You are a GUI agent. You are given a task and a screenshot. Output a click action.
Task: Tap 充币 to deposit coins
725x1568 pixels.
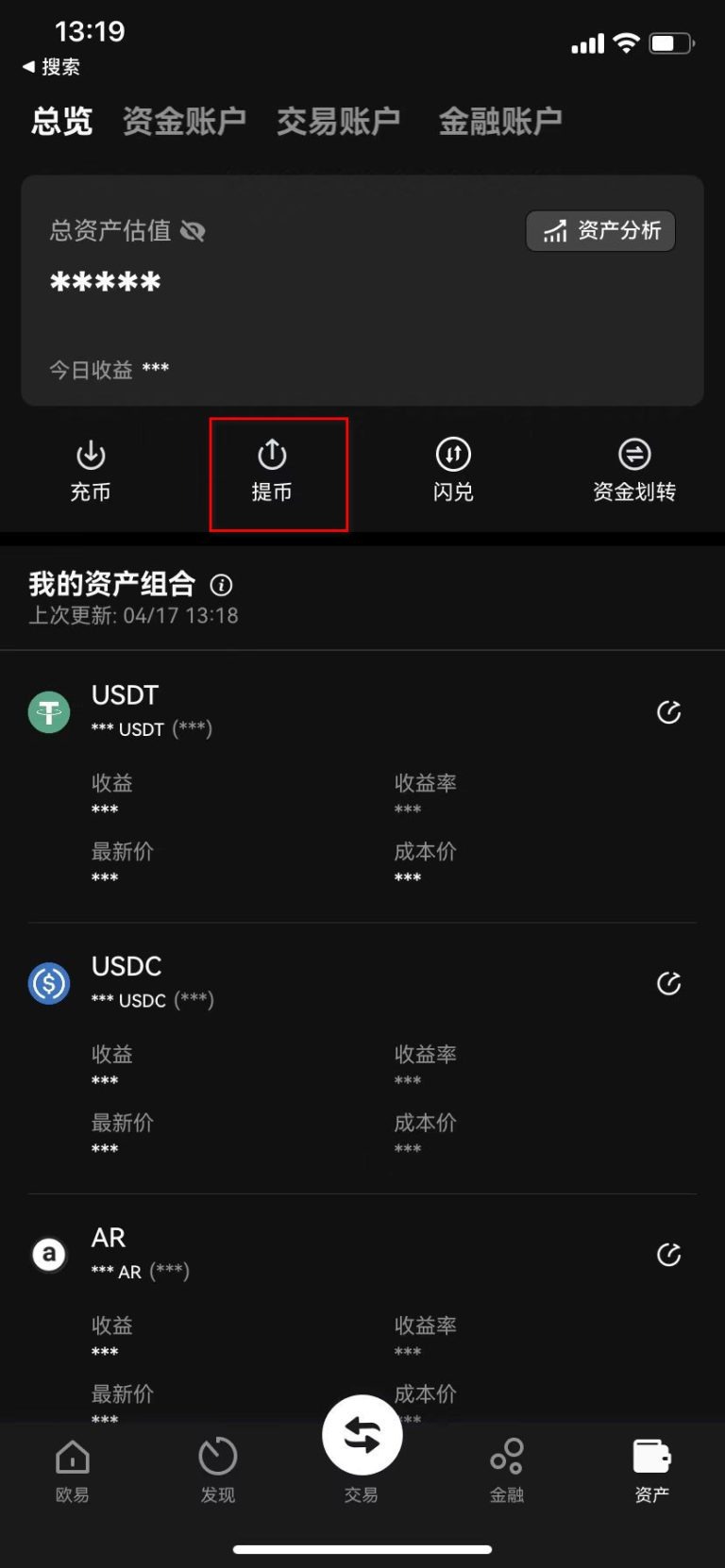(91, 472)
